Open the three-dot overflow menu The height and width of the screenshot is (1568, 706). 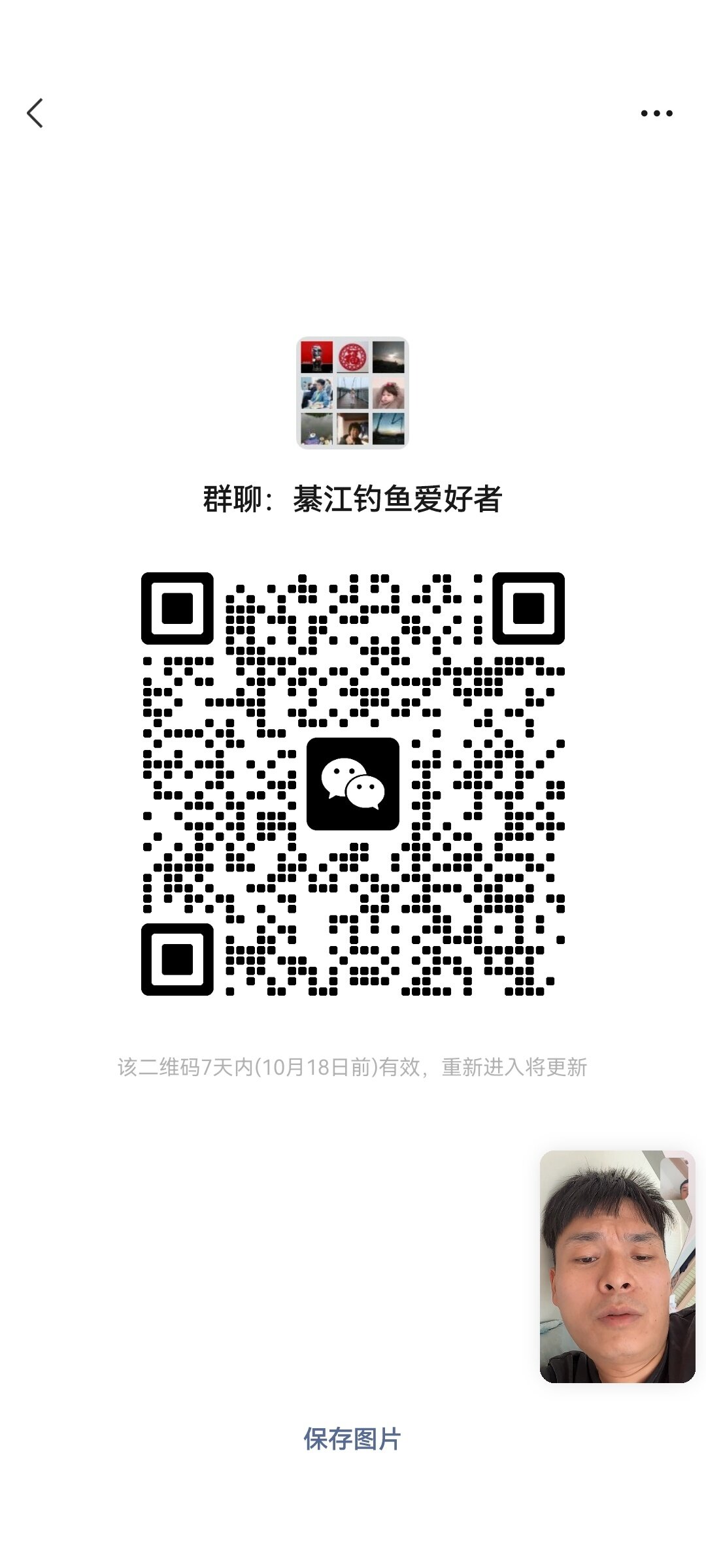(656, 113)
